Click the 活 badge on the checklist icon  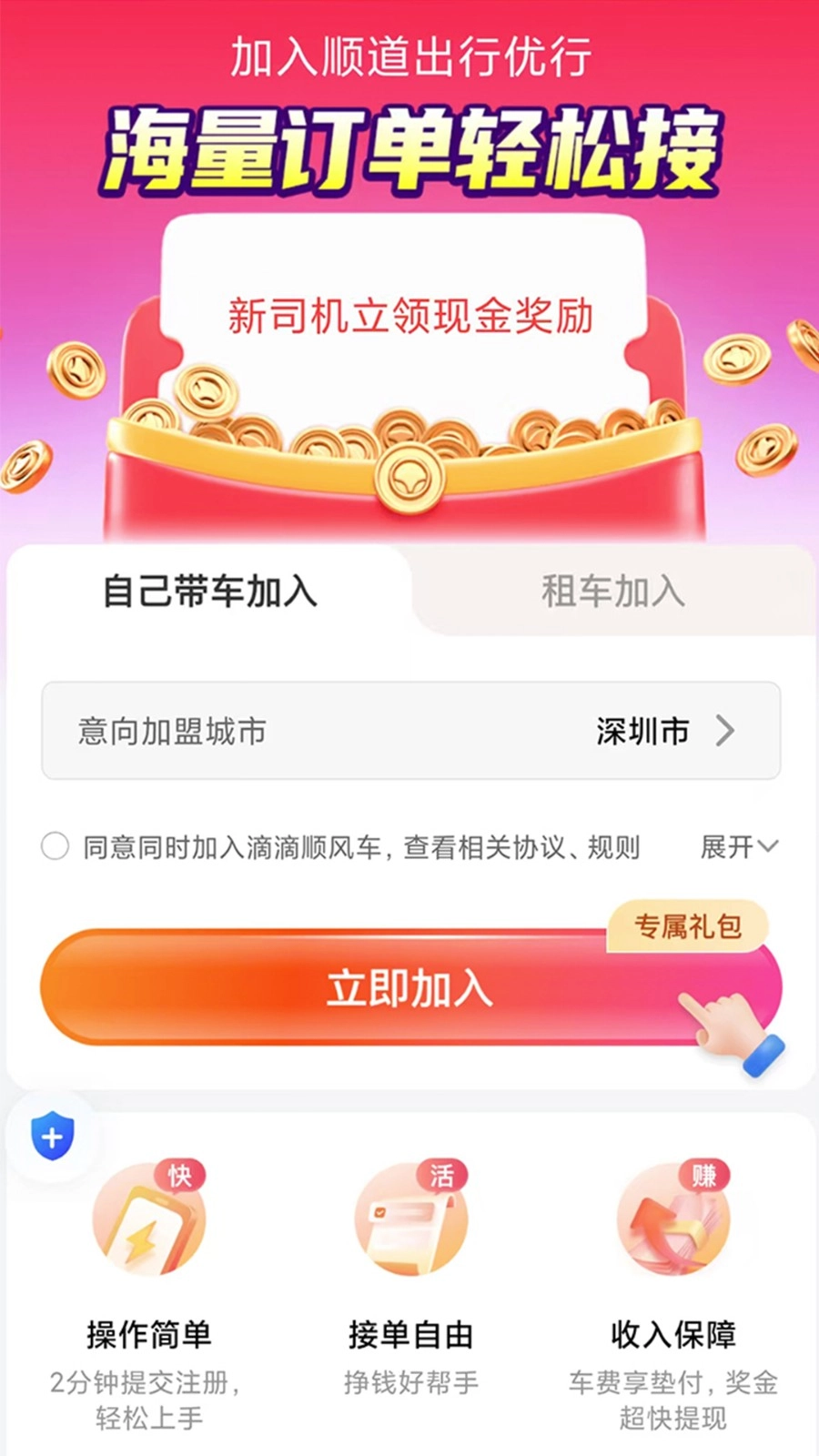(x=443, y=1176)
